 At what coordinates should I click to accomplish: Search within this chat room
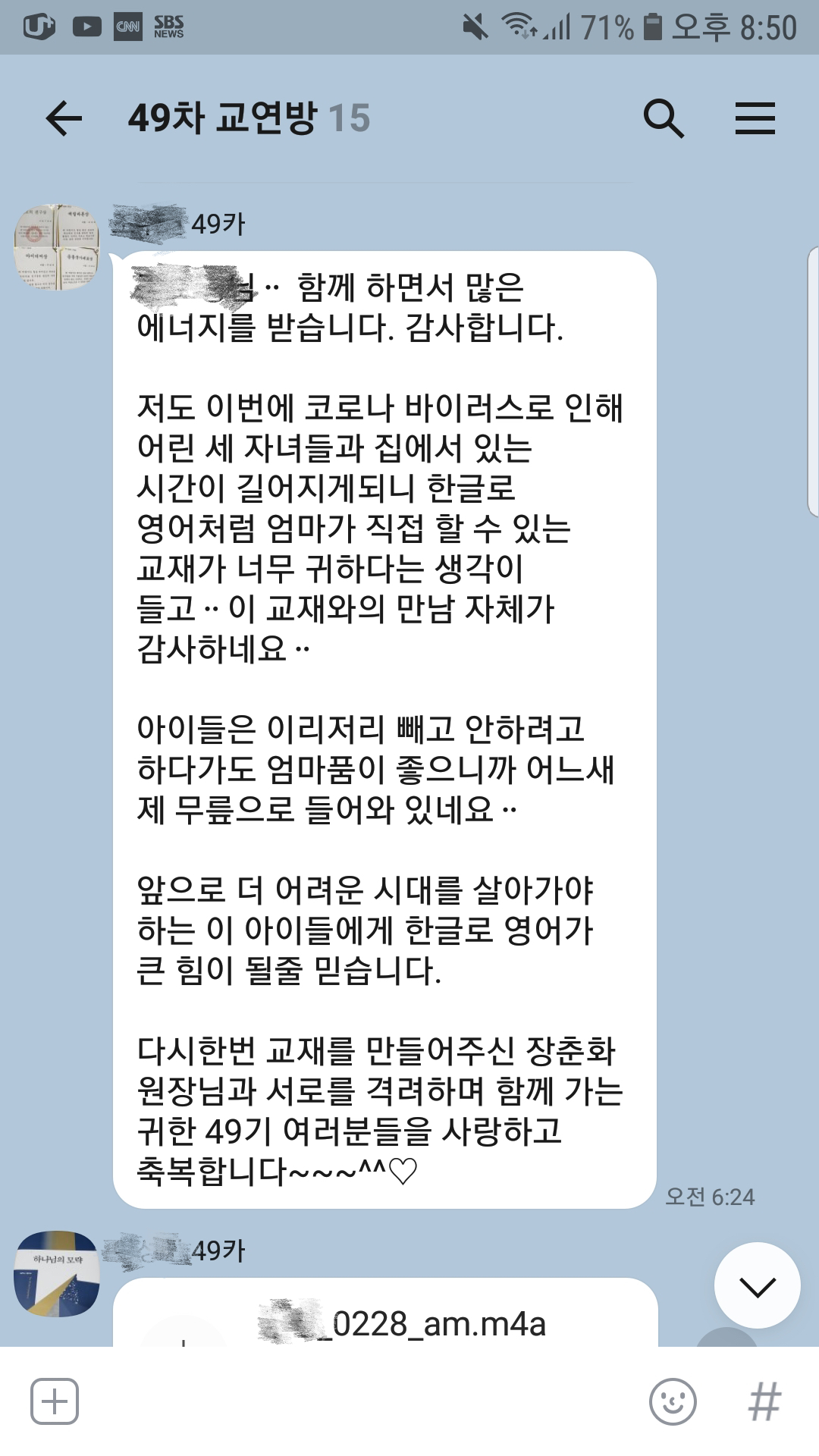click(x=663, y=119)
